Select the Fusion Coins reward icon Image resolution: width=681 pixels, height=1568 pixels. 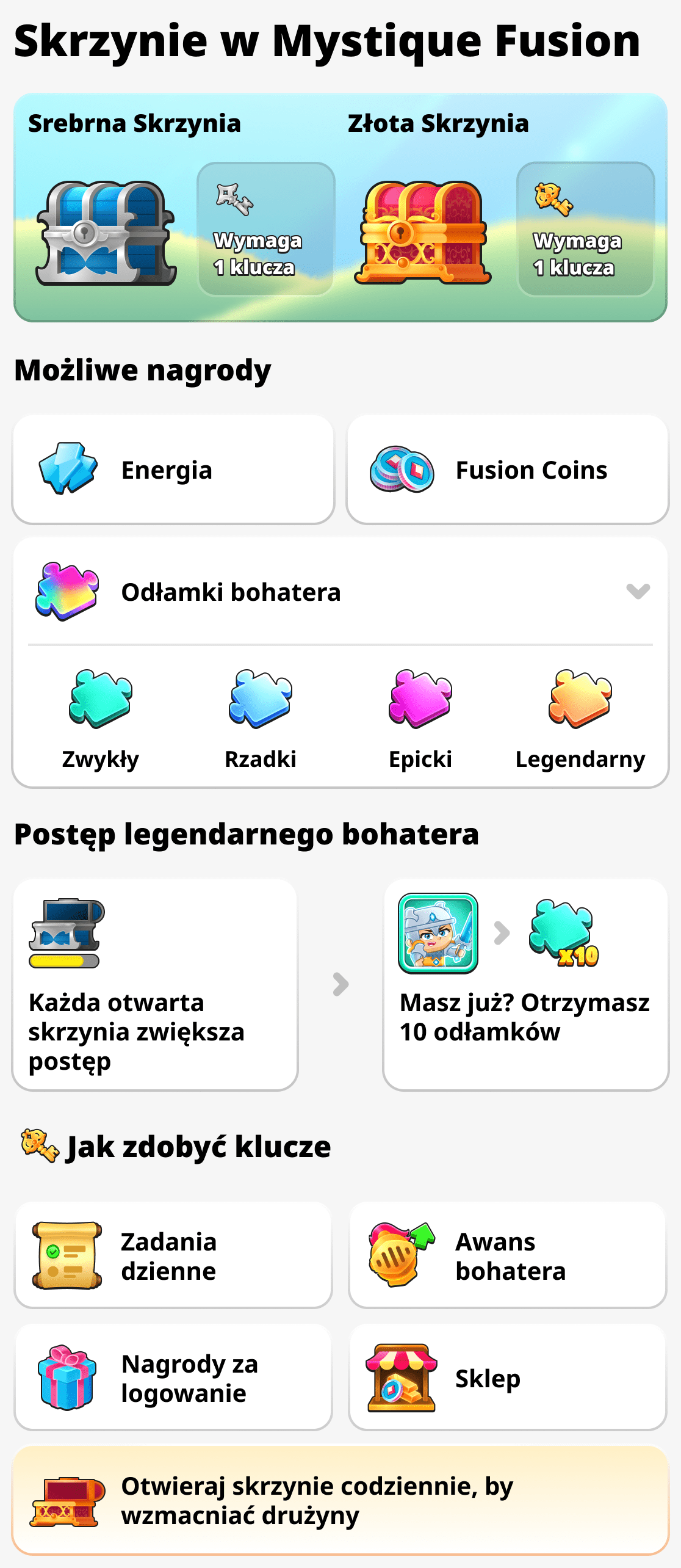403,470
